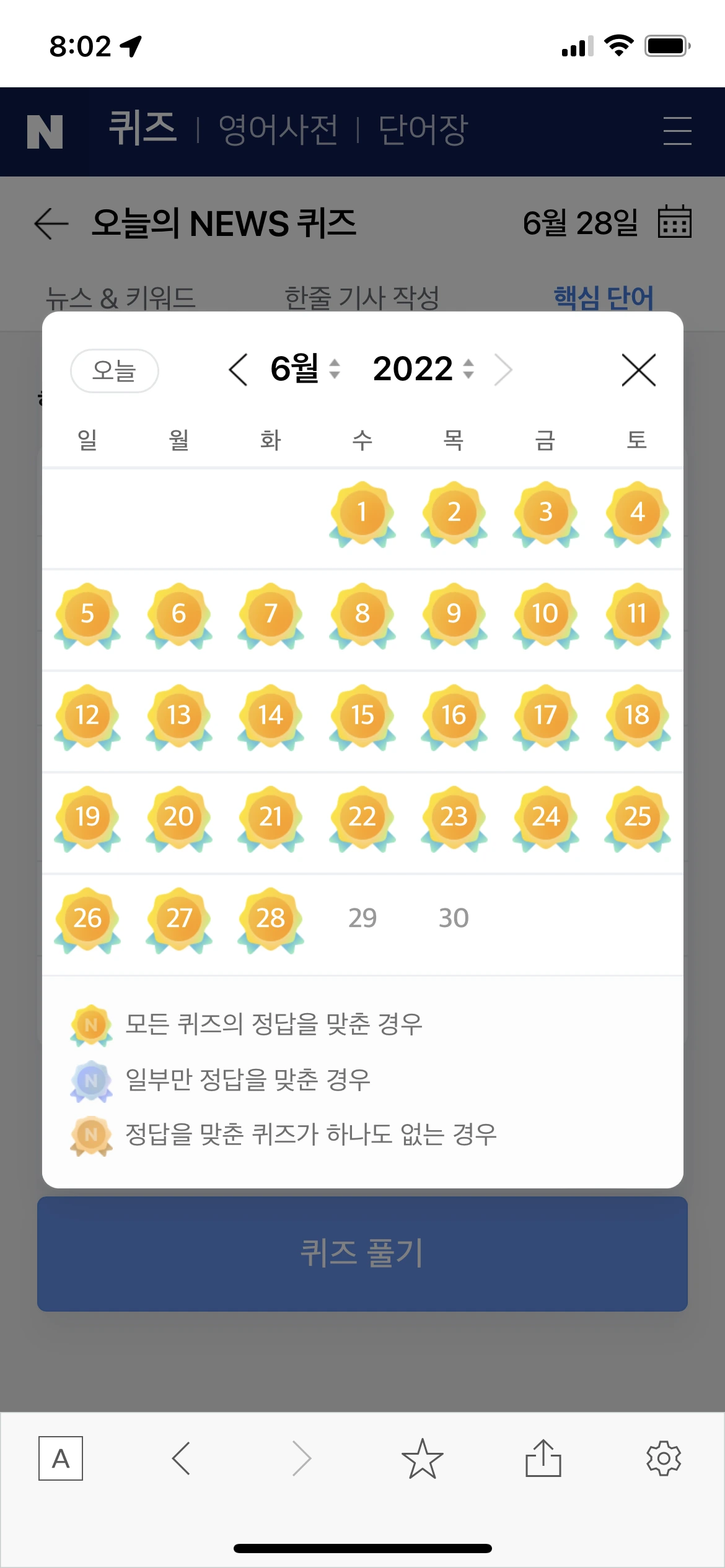Pick the 28th on the calendar

tap(270, 919)
